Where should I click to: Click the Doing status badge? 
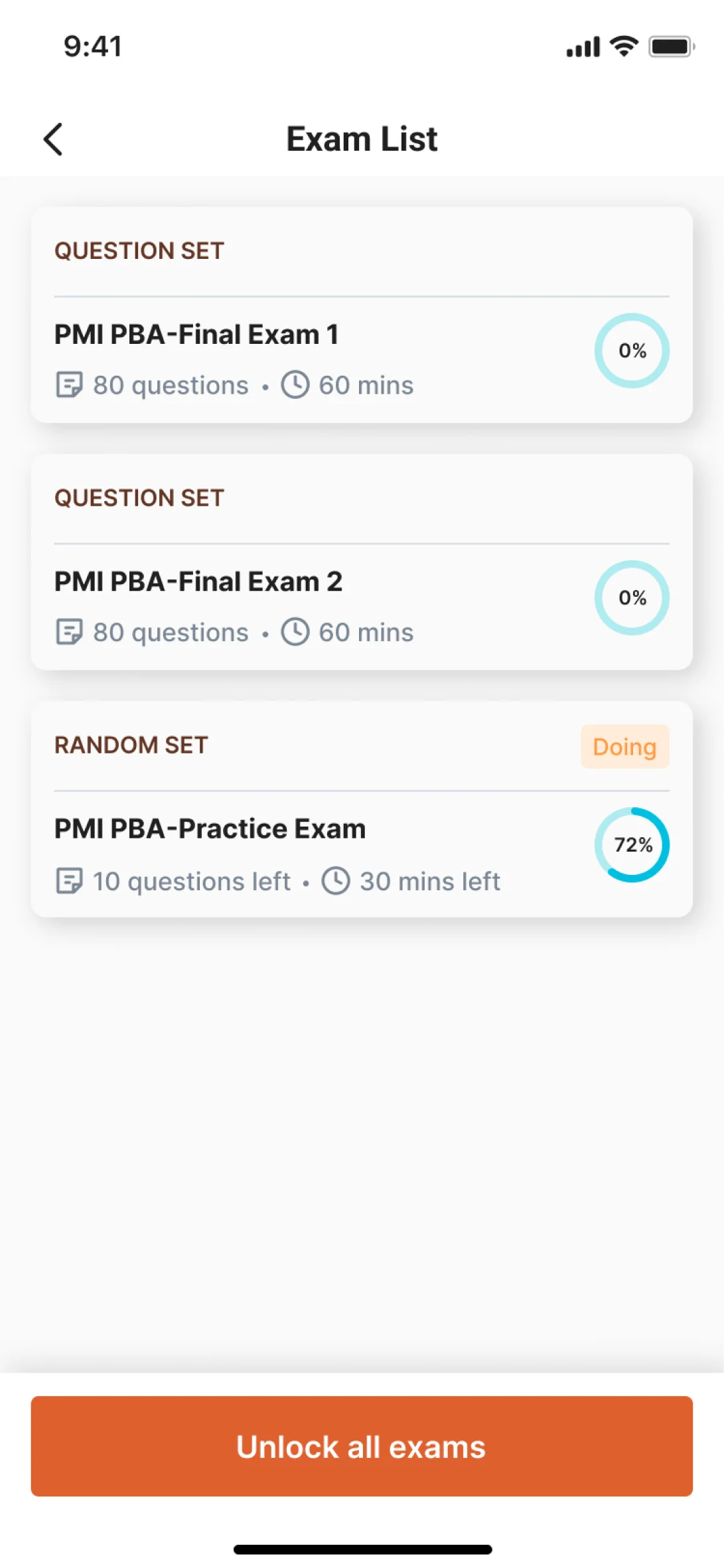(624, 747)
